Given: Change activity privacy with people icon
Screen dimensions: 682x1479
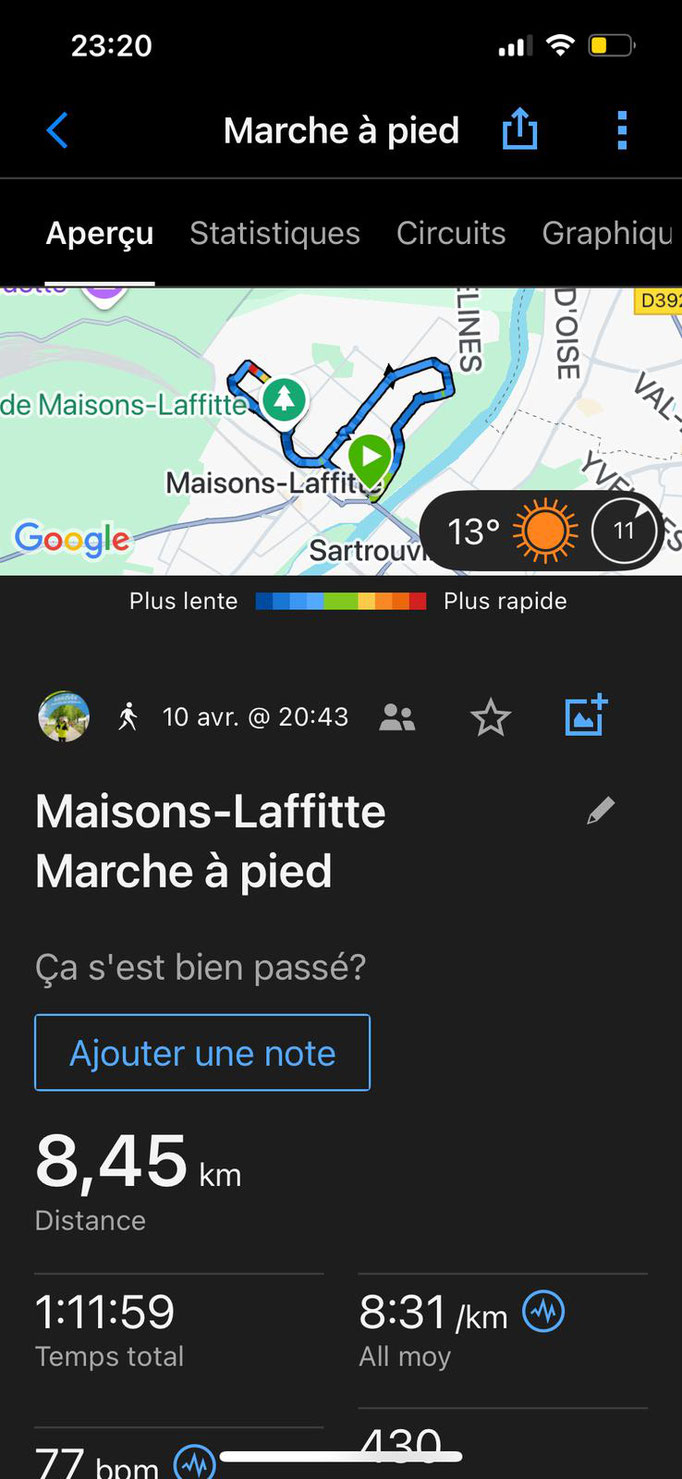Looking at the screenshot, I should click(397, 717).
